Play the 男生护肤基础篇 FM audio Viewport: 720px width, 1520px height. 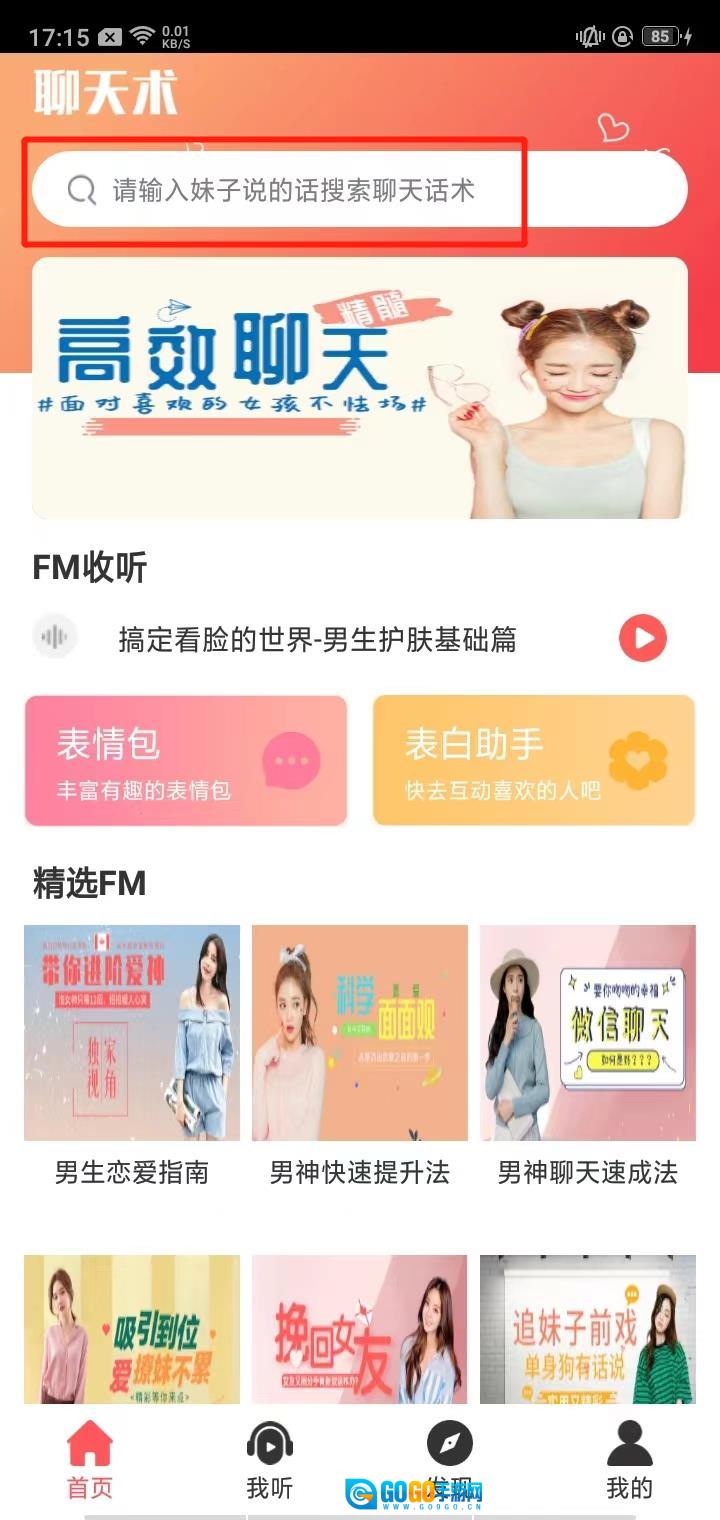642,638
